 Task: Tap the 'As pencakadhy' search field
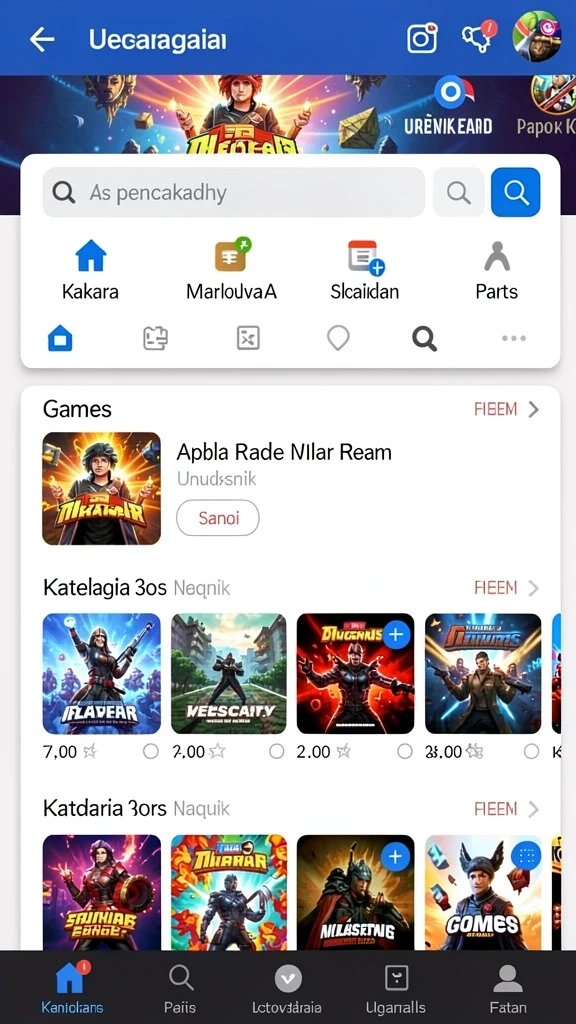point(234,192)
